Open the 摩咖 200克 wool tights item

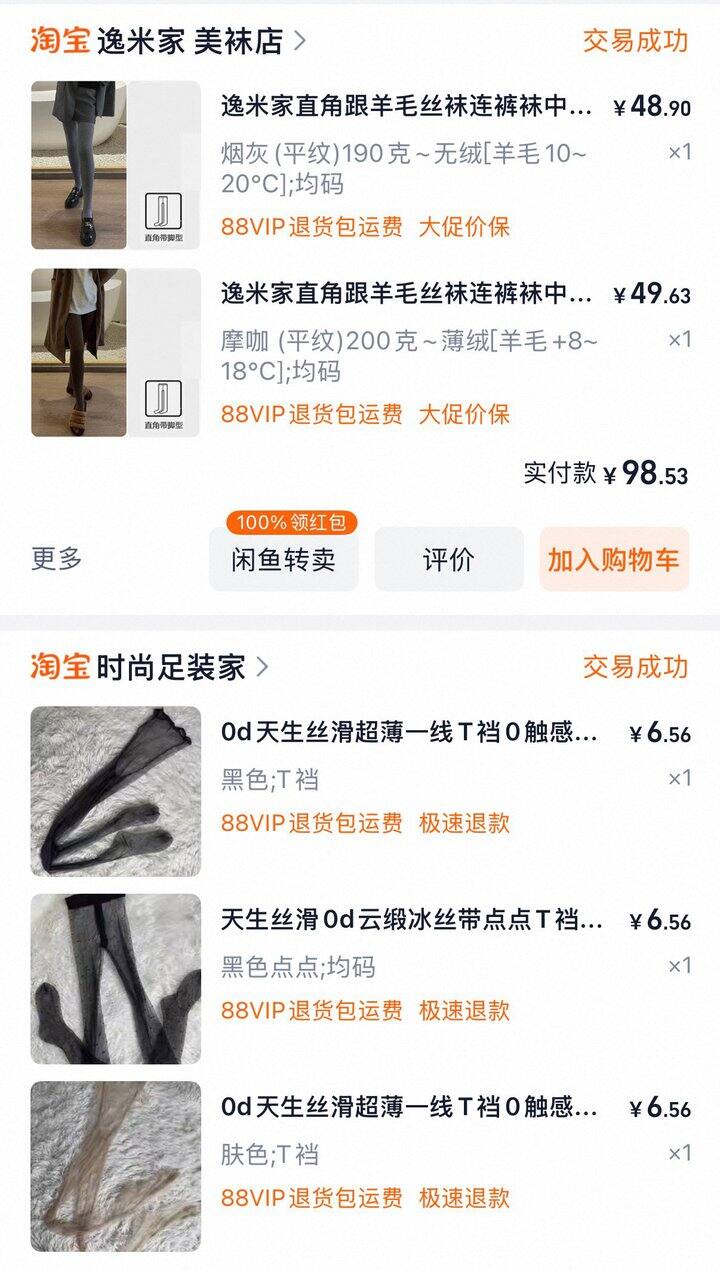click(x=407, y=294)
